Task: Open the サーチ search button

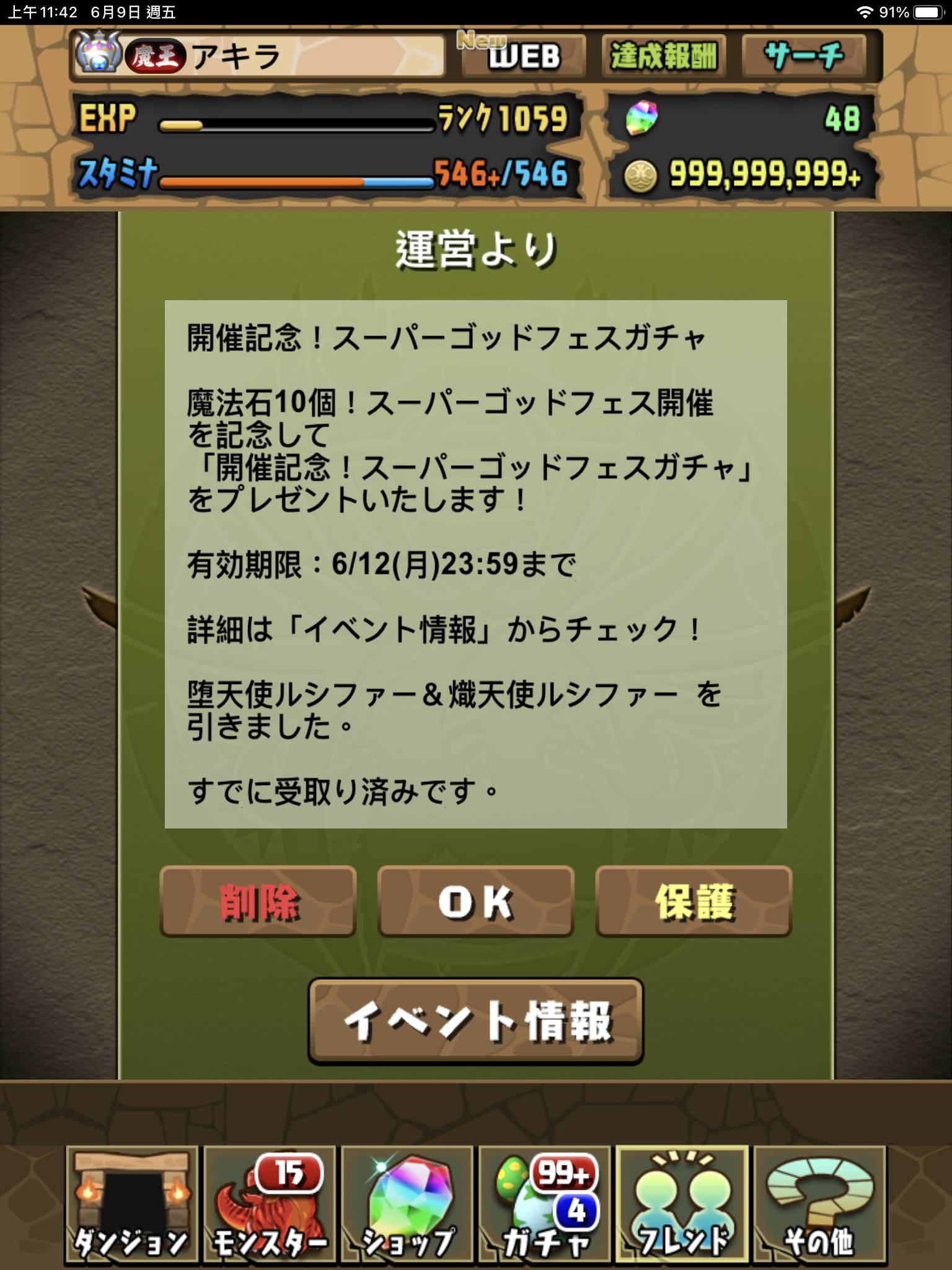Action: click(804, 56)
